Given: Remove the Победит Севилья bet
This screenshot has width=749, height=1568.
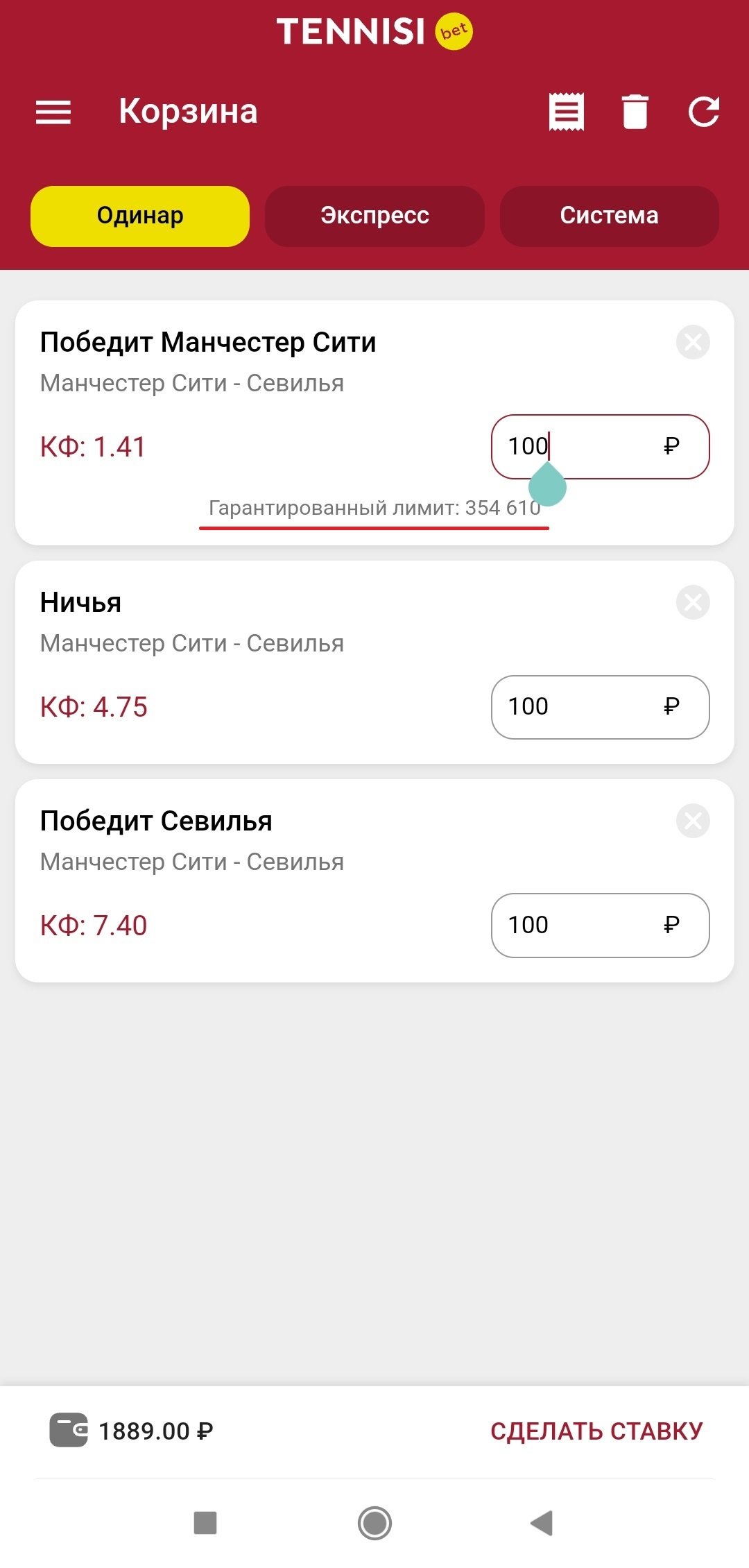Looking at the screenshot, I should pos(693,821).
